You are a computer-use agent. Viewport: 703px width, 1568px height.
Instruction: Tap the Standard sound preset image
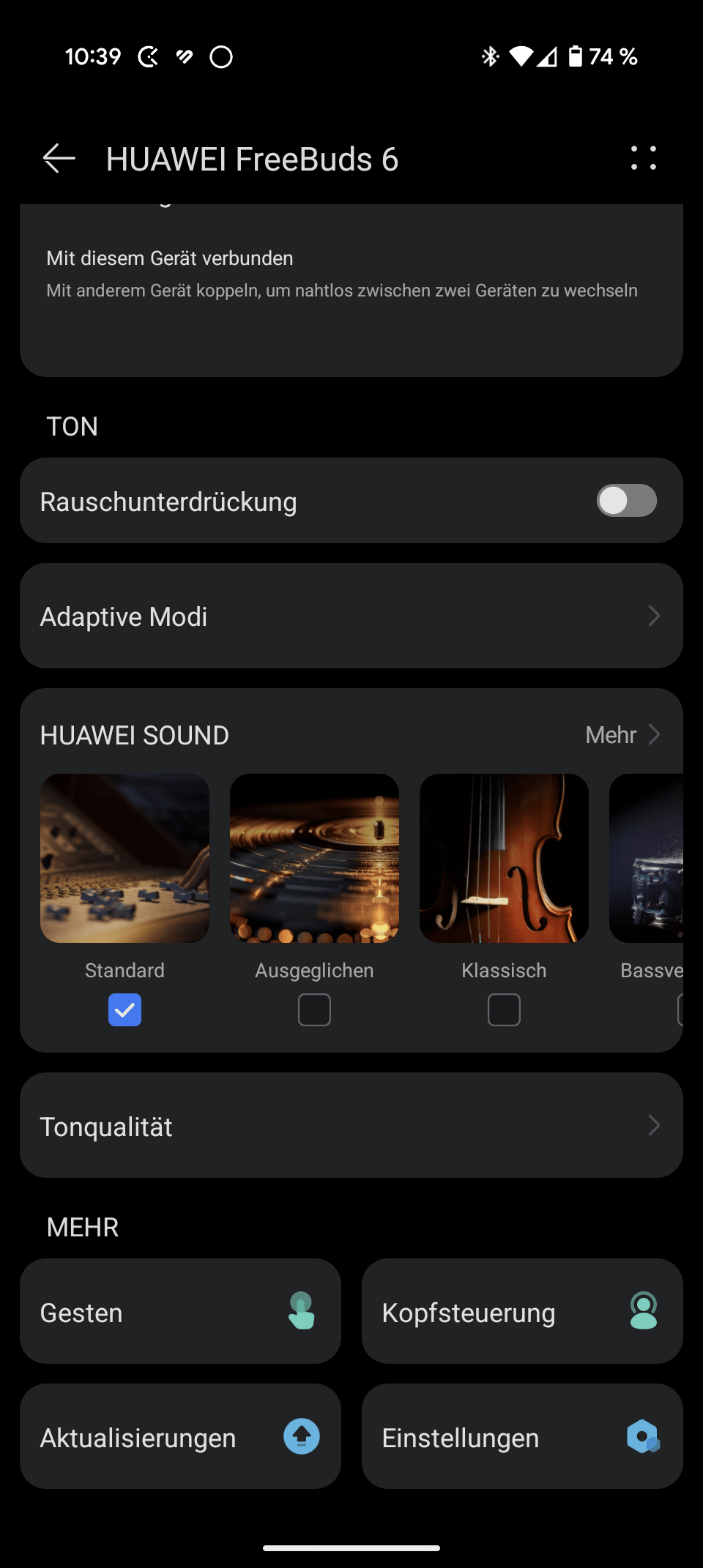click(x=124, y=858)
